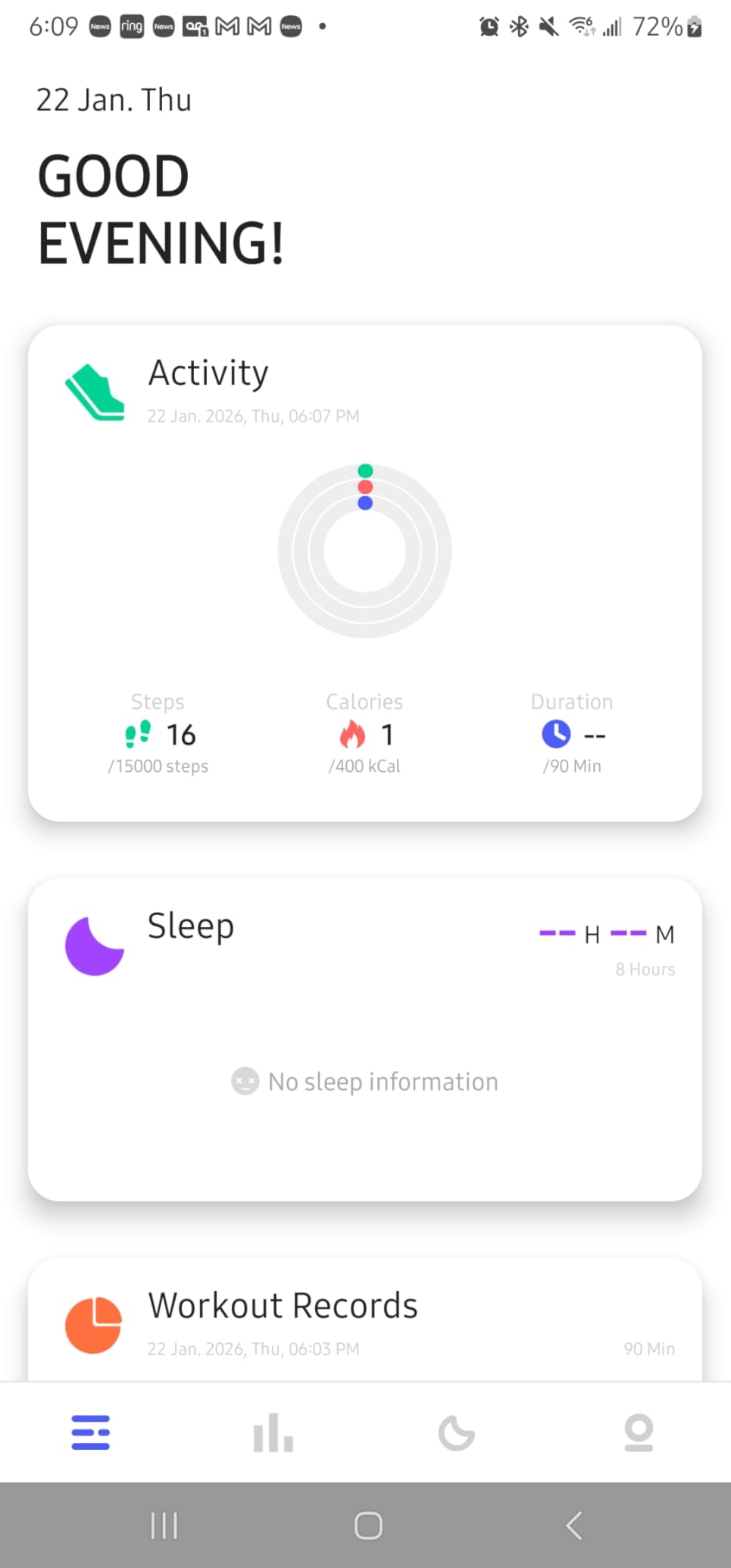Select the footprints Steps icon
The image size is (731, 1568).
click(139, 734)
